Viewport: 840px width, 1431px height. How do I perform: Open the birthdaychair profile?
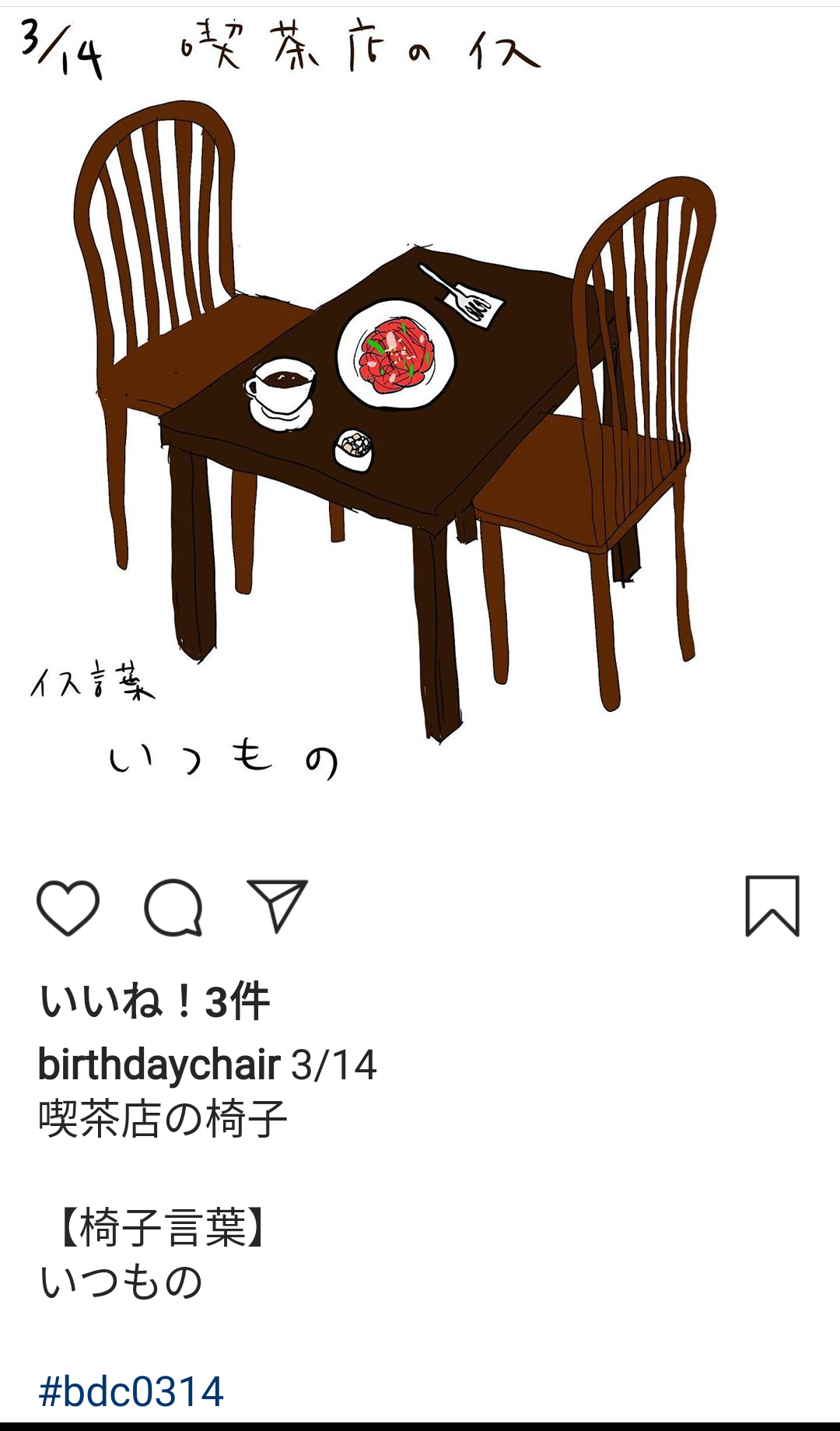(x=159, y=1064)
